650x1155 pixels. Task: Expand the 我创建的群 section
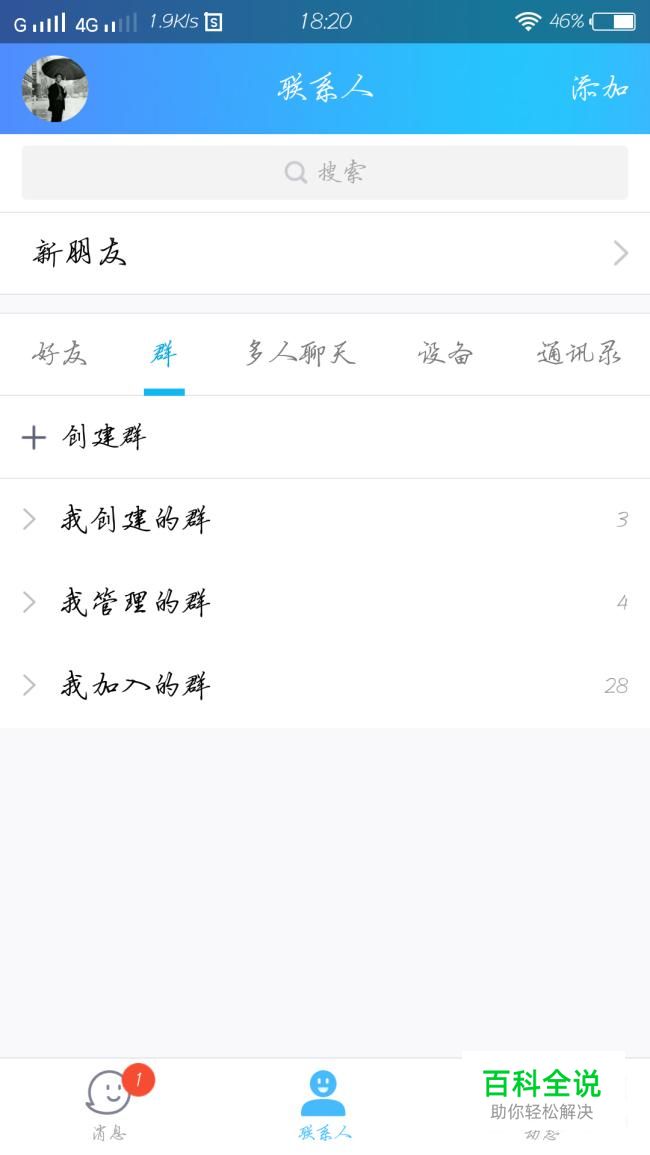coord(135,519)
